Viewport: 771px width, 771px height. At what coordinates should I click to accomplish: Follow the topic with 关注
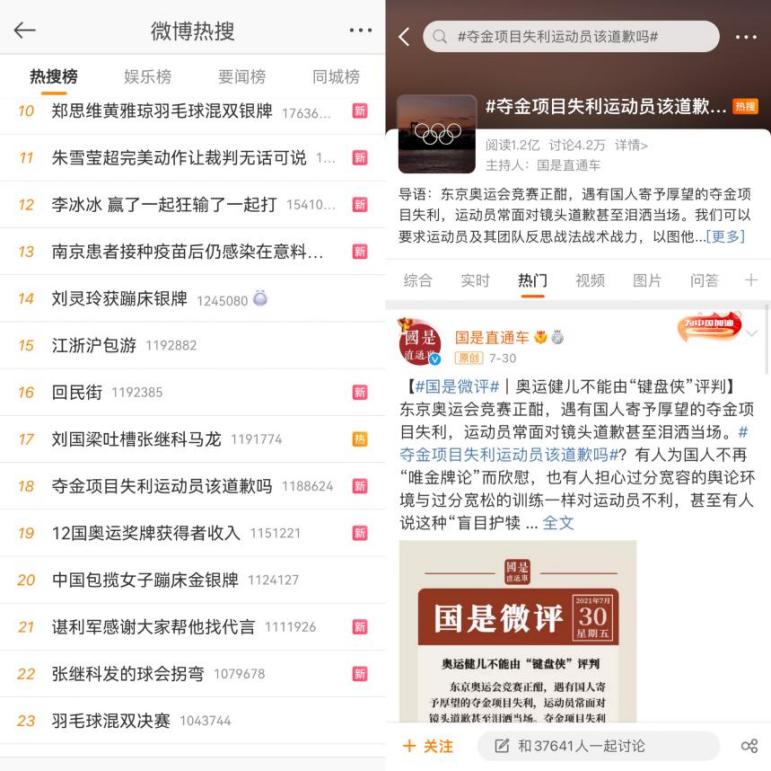coord(428,746)
